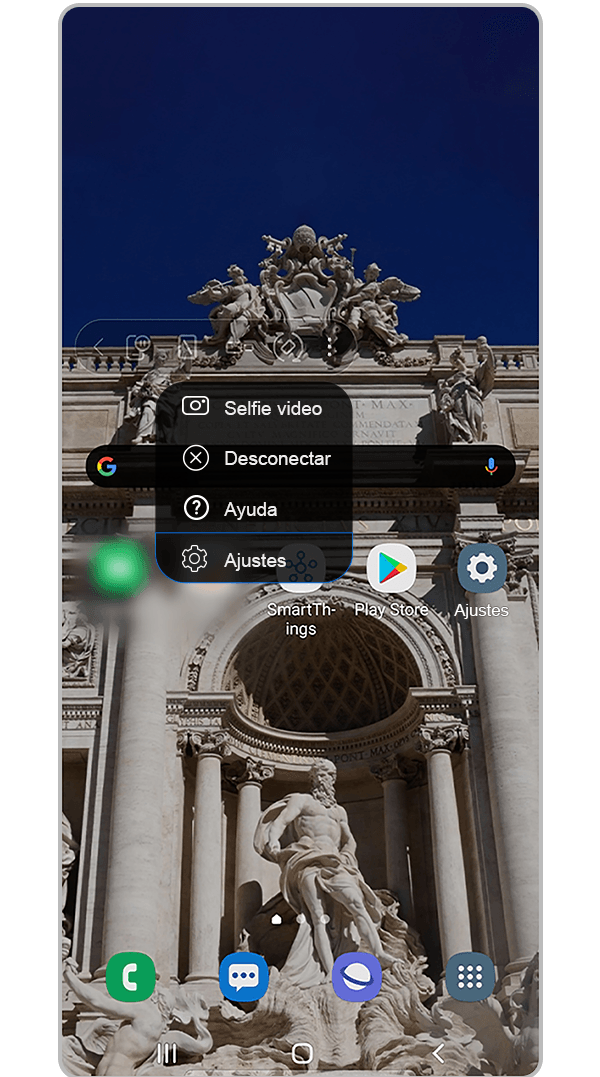
Task: Open the Ajustes settings app icon
Action: [482, 570]
